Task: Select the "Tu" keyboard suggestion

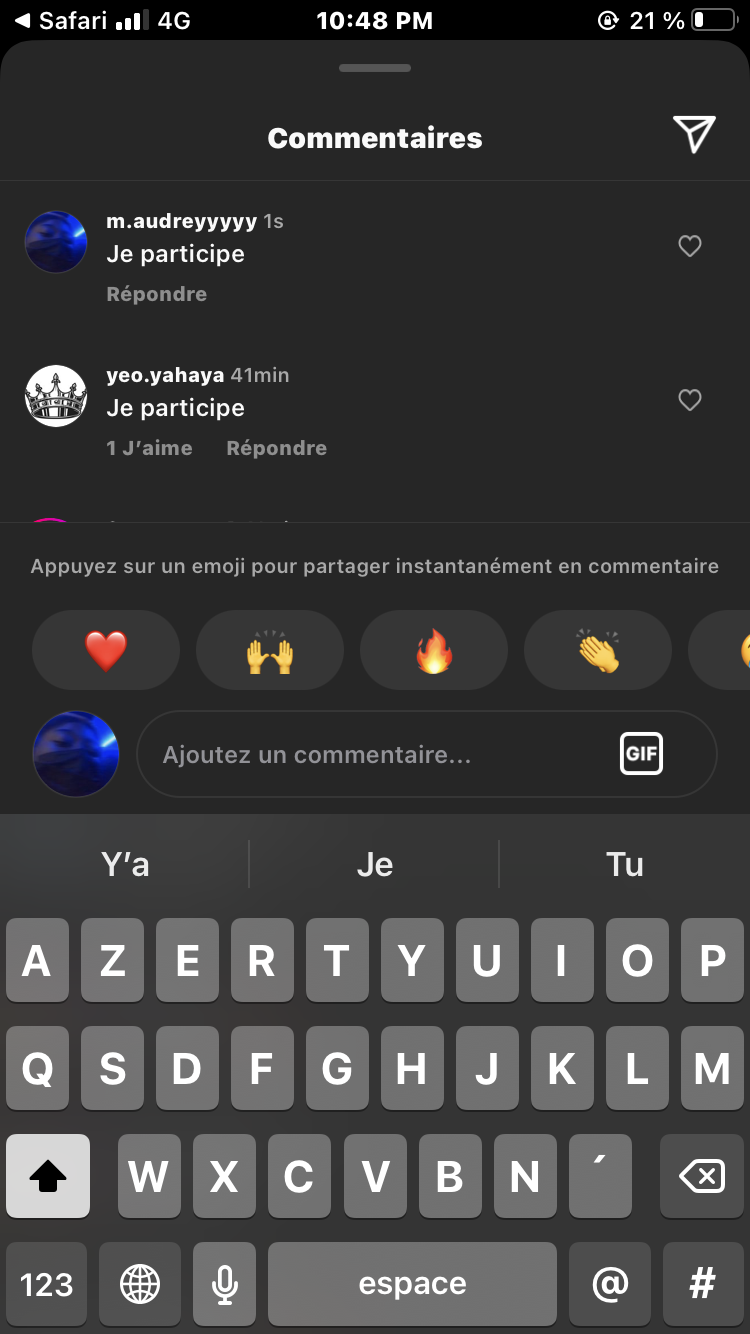Action: 625,864
